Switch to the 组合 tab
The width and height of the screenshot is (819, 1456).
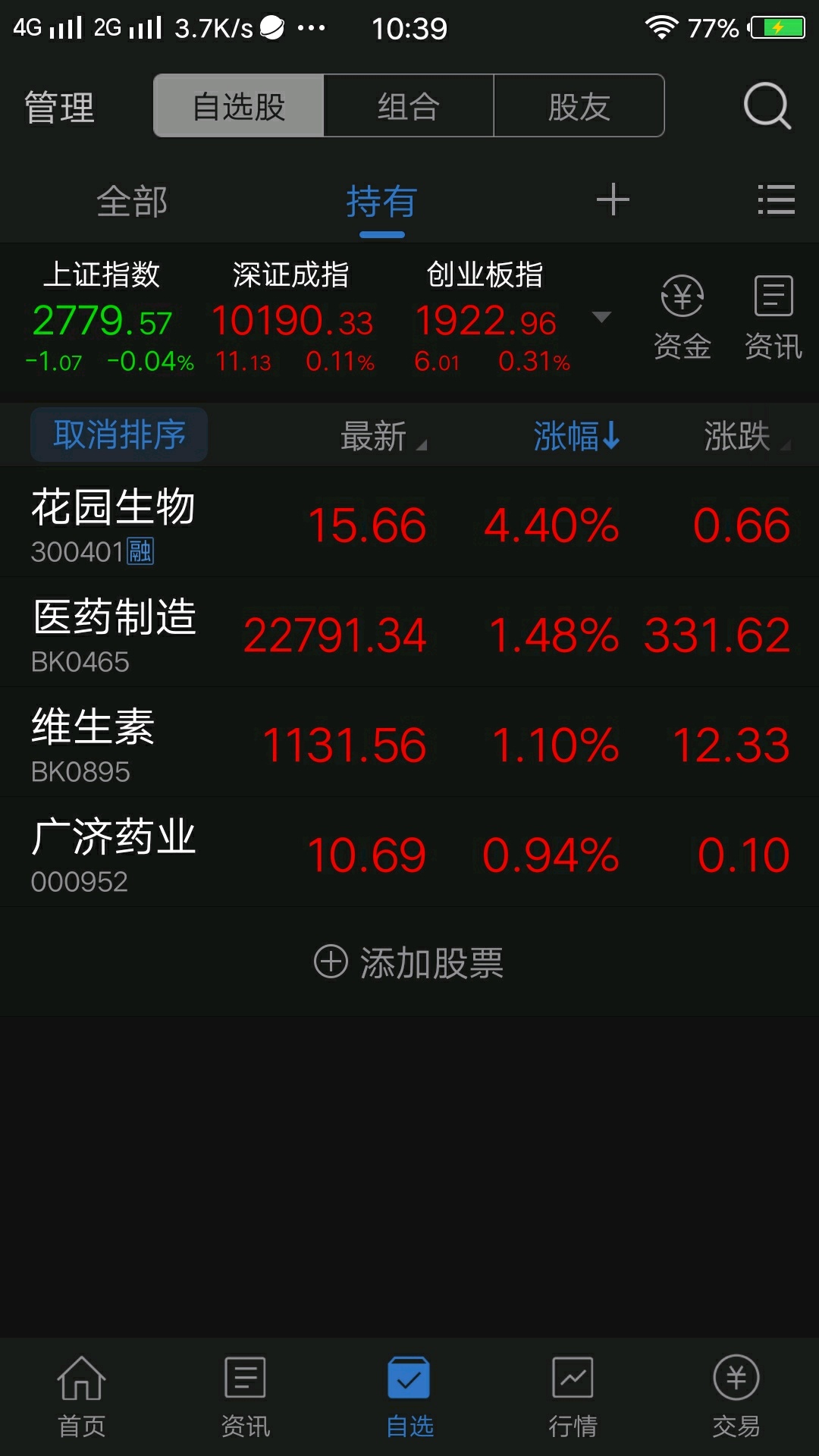(x=408, y=106)
